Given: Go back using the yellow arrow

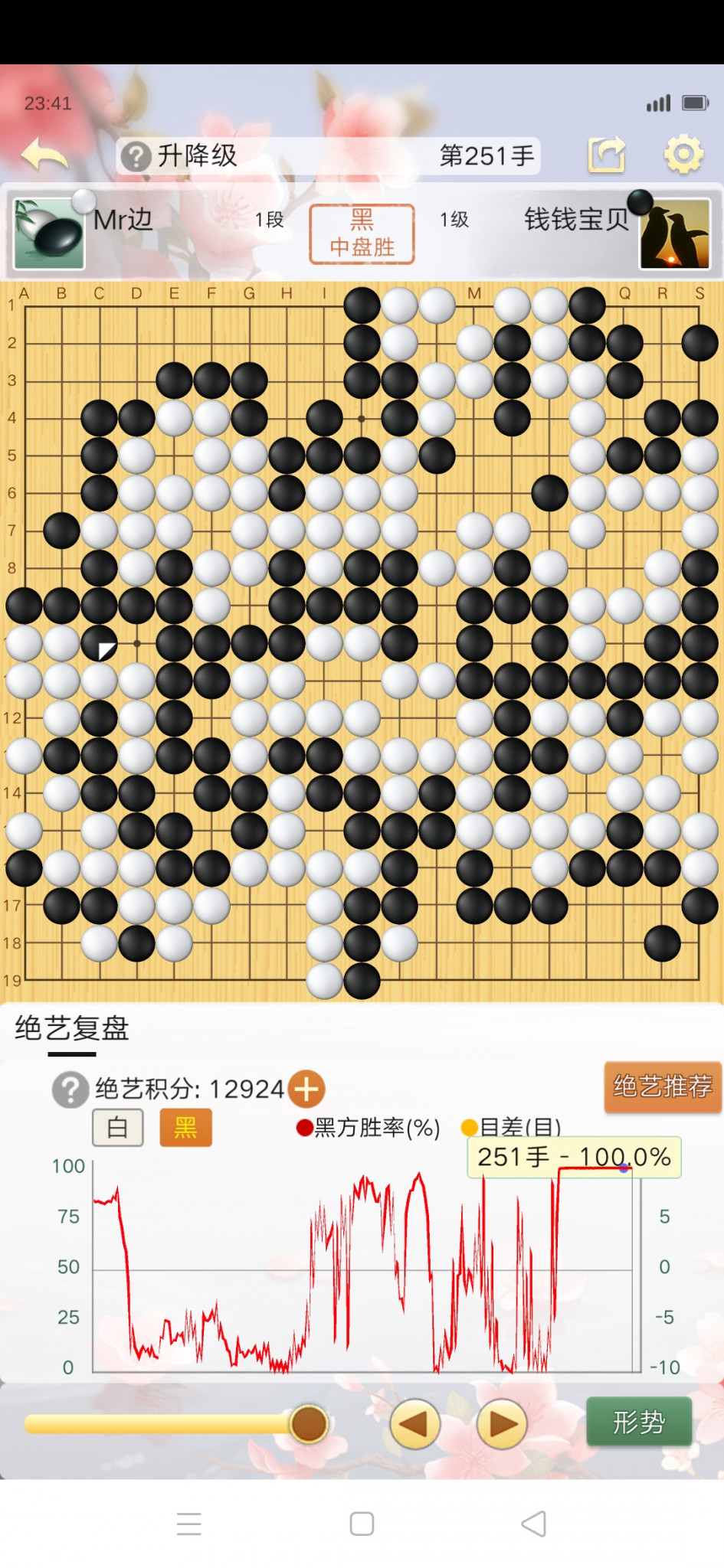Looking at the screenshot, I should tap(44, 155).
